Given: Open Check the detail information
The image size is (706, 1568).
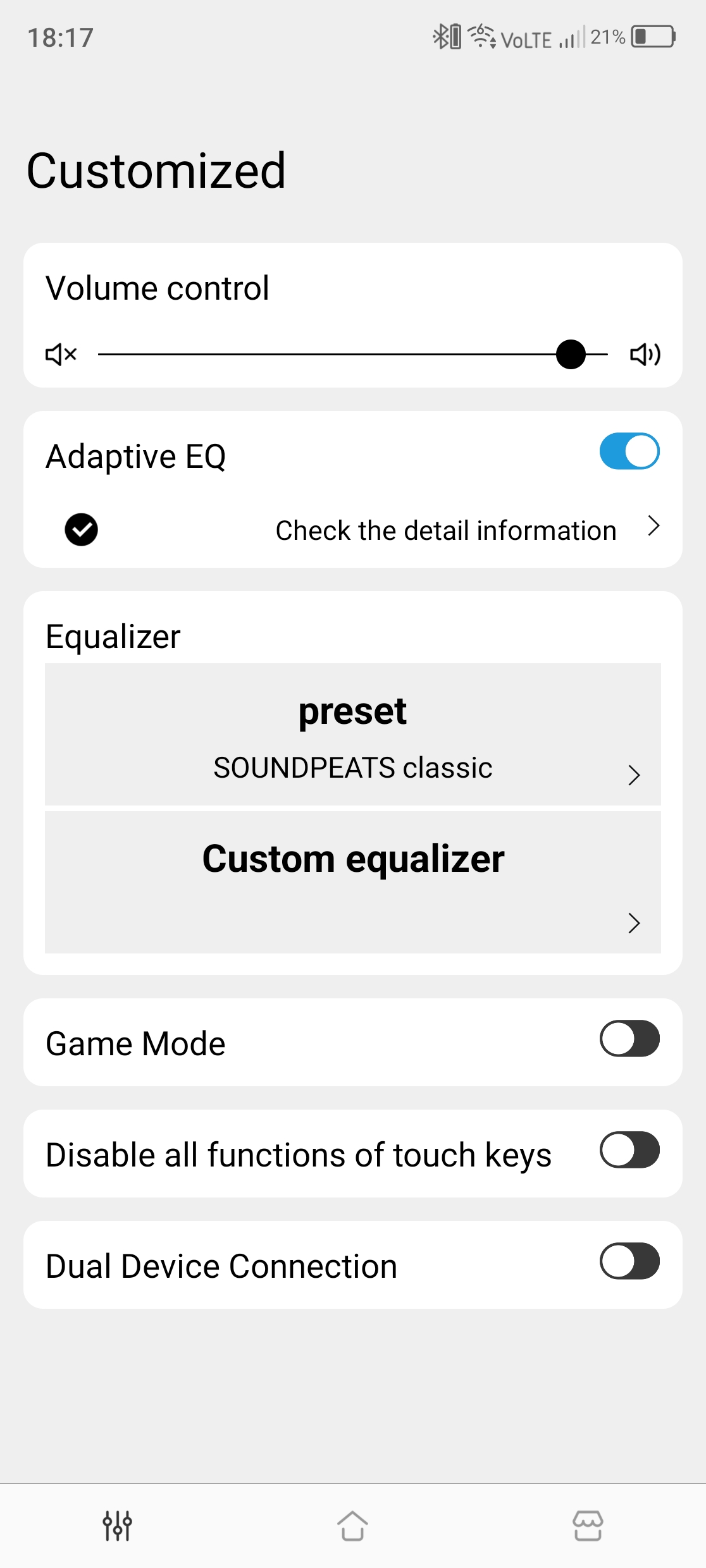Looking at the screenshot, I should click(x=446, y=530).
